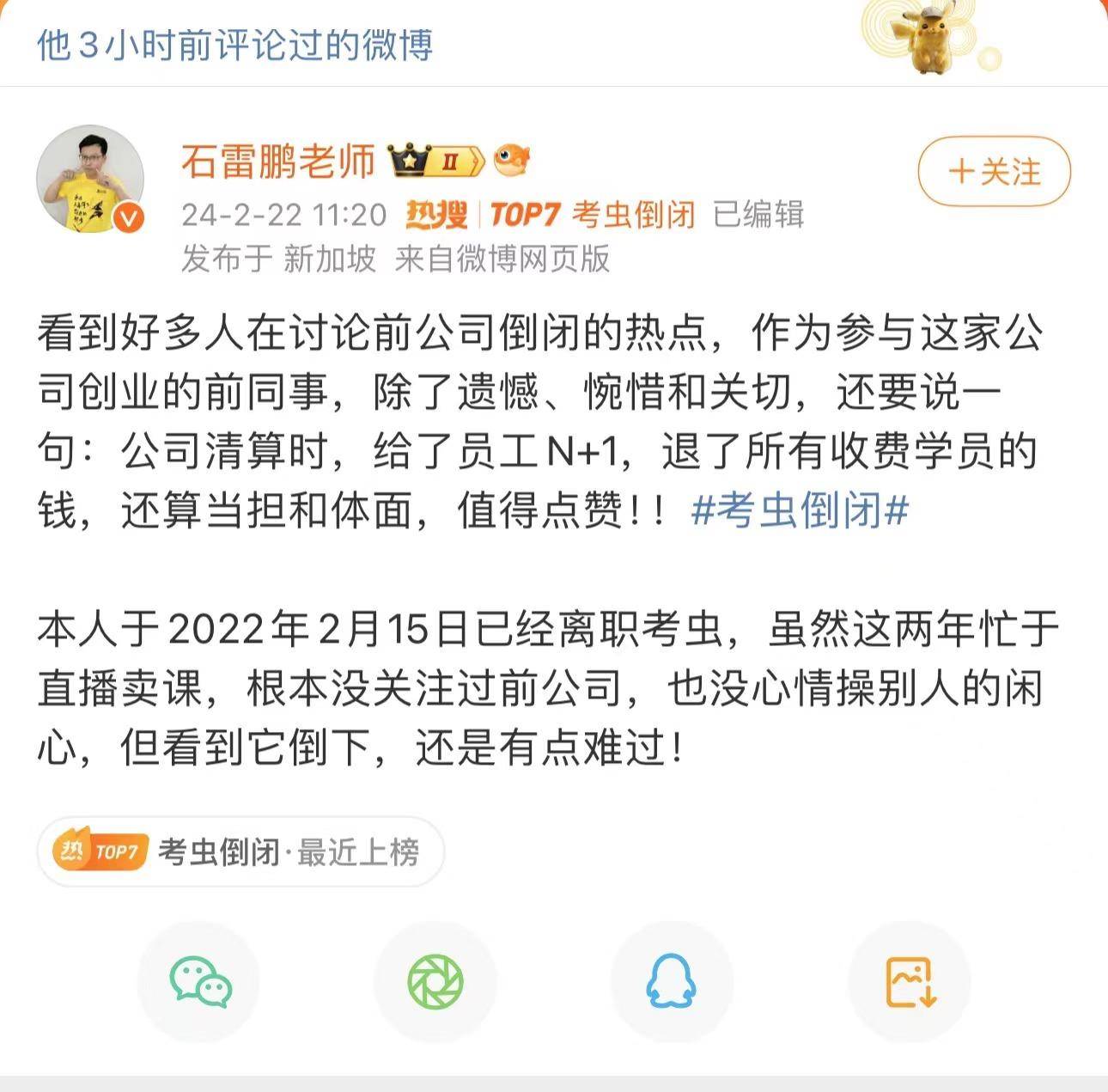Share this post to WeChat

coord(199,982)
